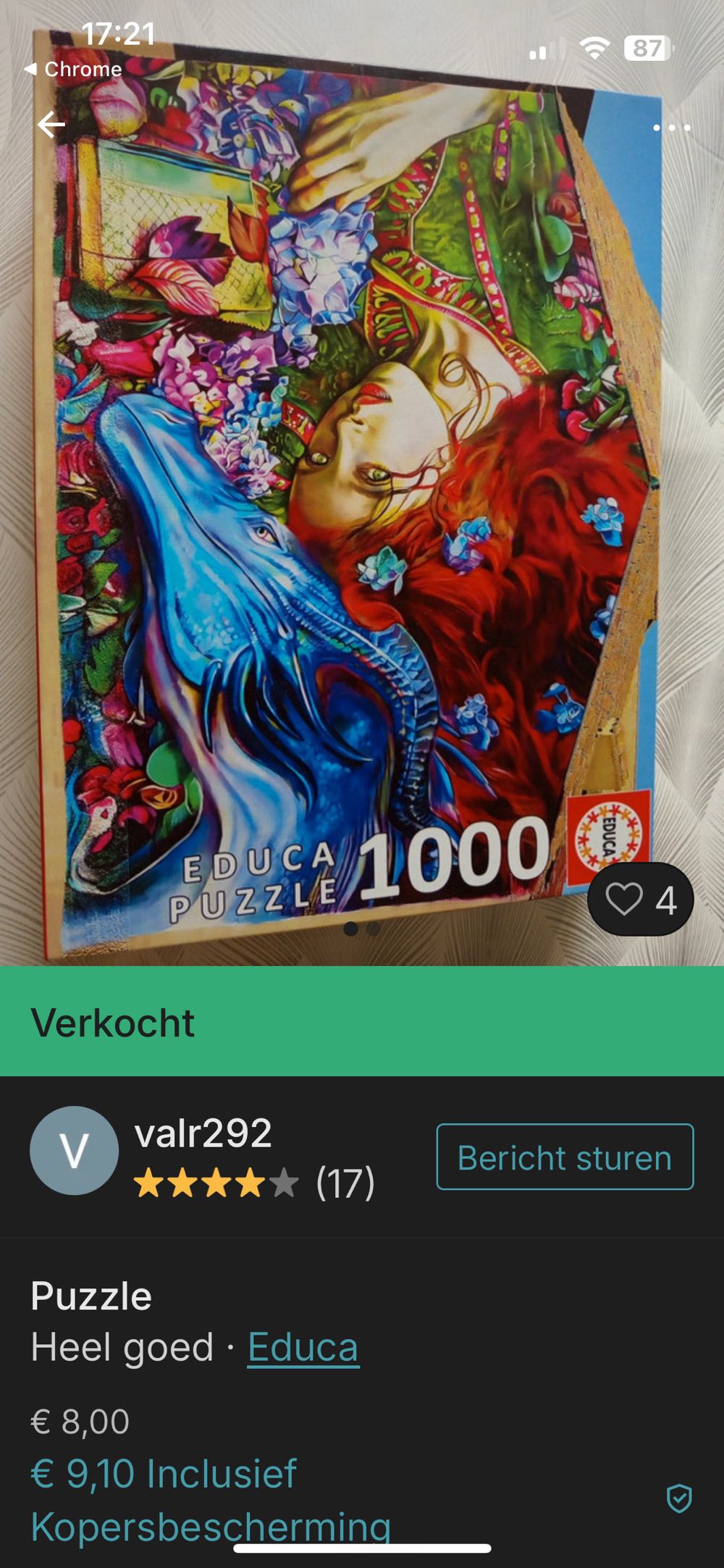Tap the back arrow to leave the listing

coord(52,125)
